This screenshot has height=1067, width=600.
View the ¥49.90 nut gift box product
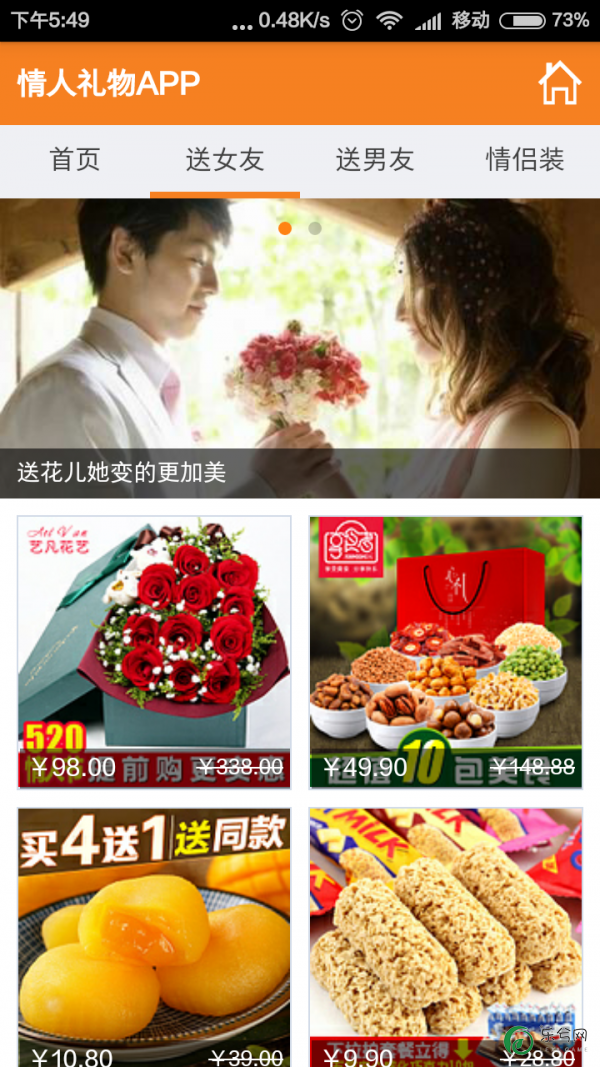446,652
